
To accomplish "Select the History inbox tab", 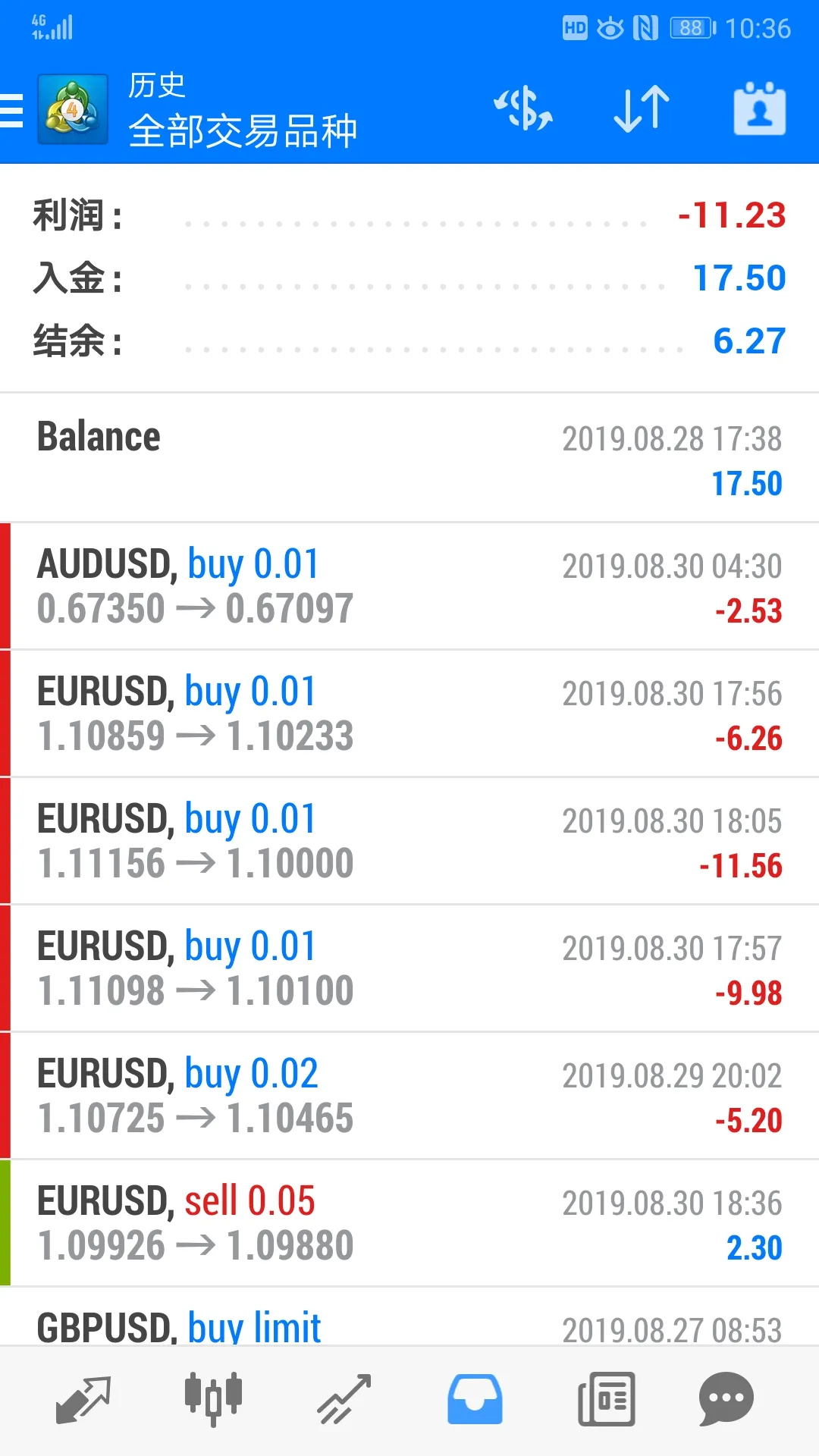I will tap(475, 1399).
